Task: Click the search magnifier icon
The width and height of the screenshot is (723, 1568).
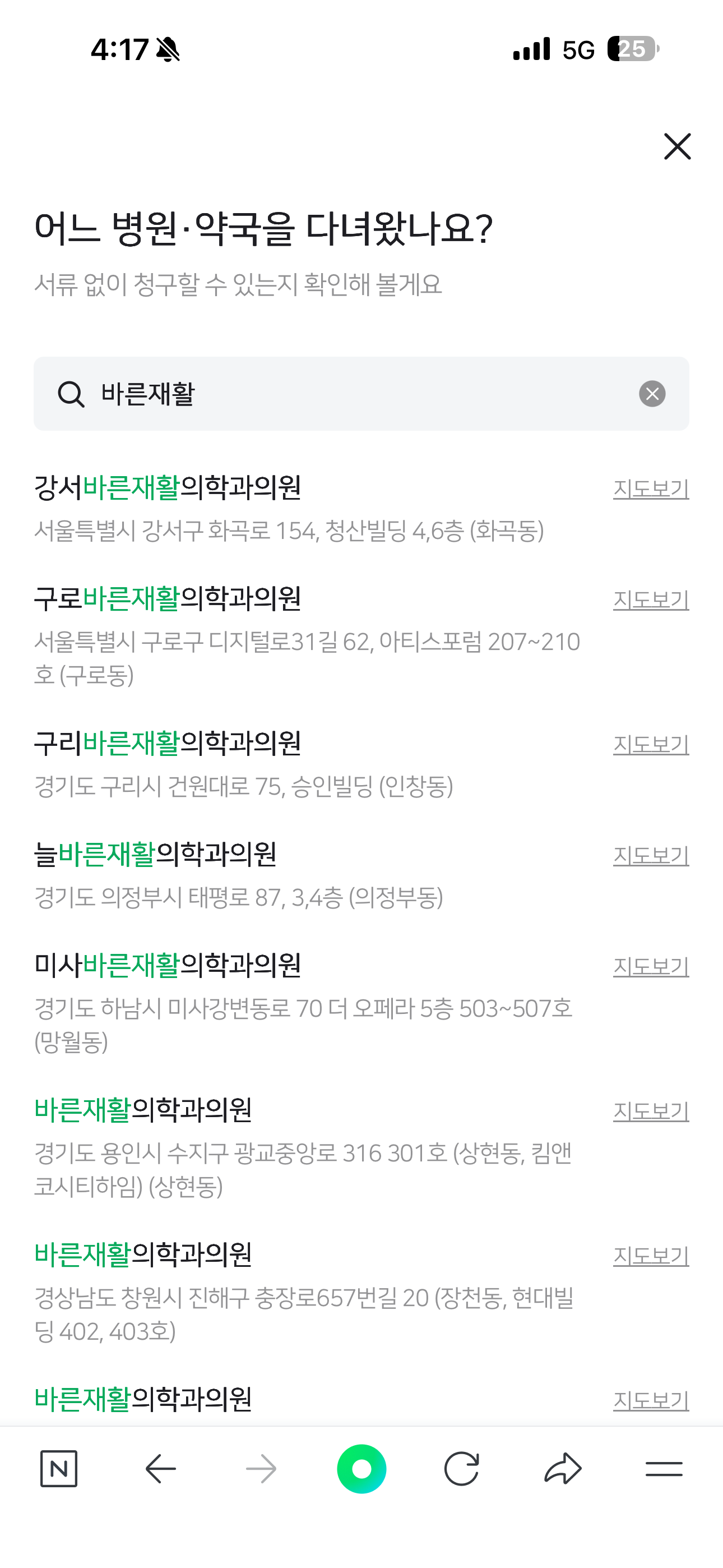Action: (71, 393)
